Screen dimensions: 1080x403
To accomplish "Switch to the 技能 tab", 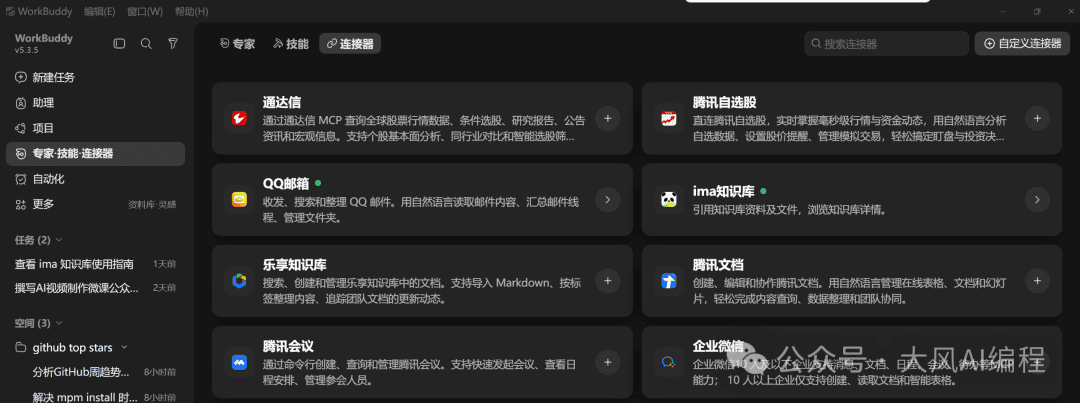I will [x=291, y=43].
